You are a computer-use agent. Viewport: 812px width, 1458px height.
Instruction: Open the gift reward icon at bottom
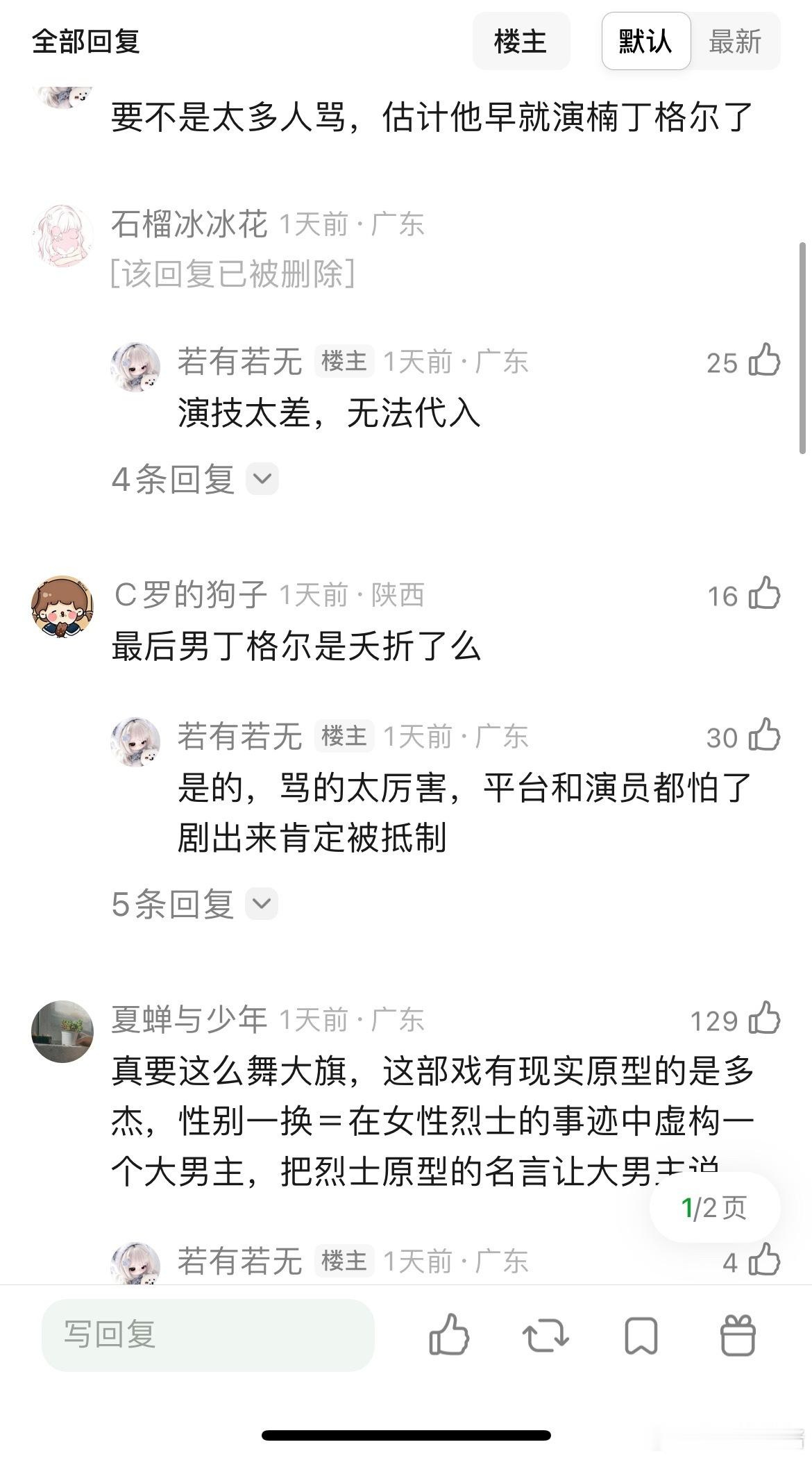pos(738,1336)
